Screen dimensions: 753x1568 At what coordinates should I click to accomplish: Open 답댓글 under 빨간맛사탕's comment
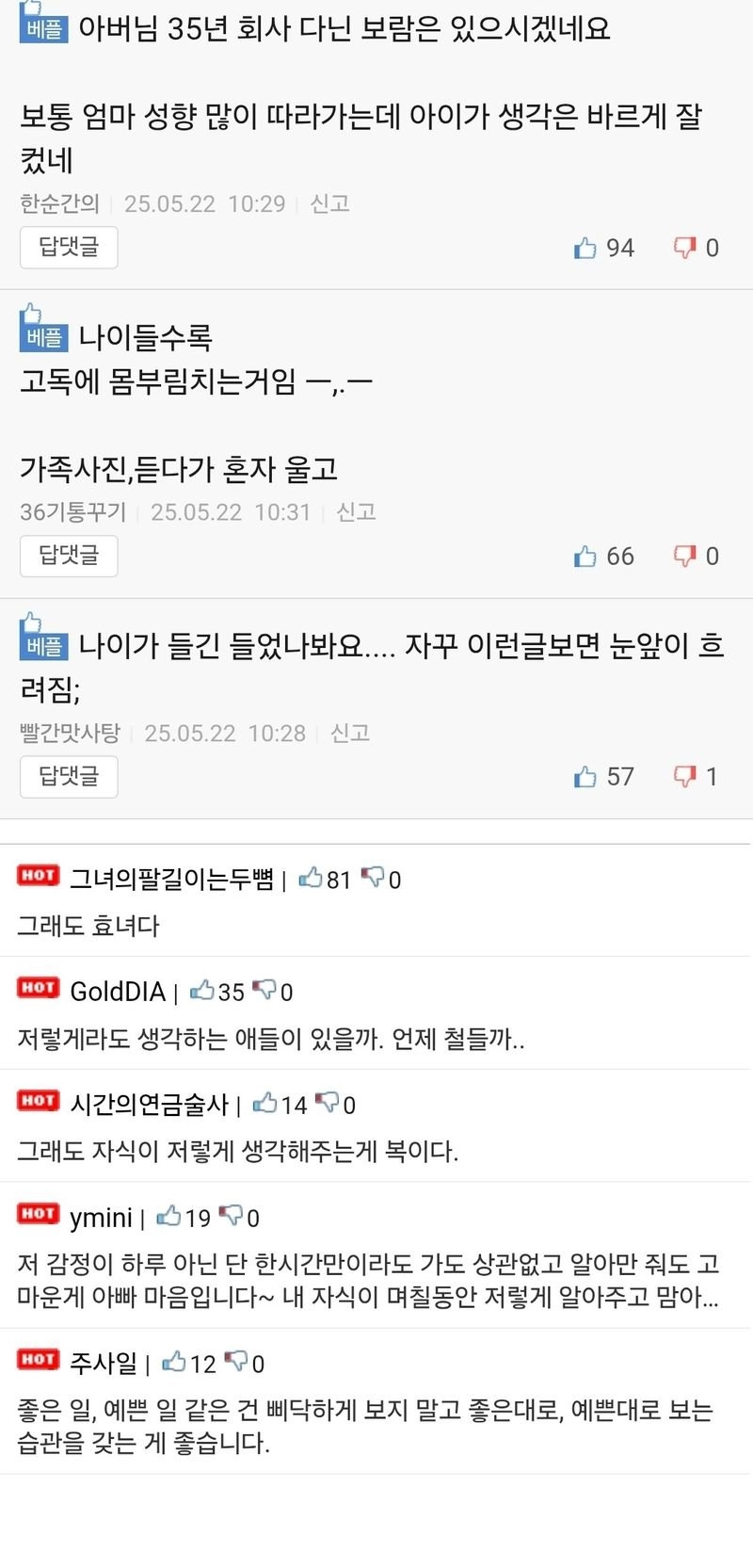point(69,776)
